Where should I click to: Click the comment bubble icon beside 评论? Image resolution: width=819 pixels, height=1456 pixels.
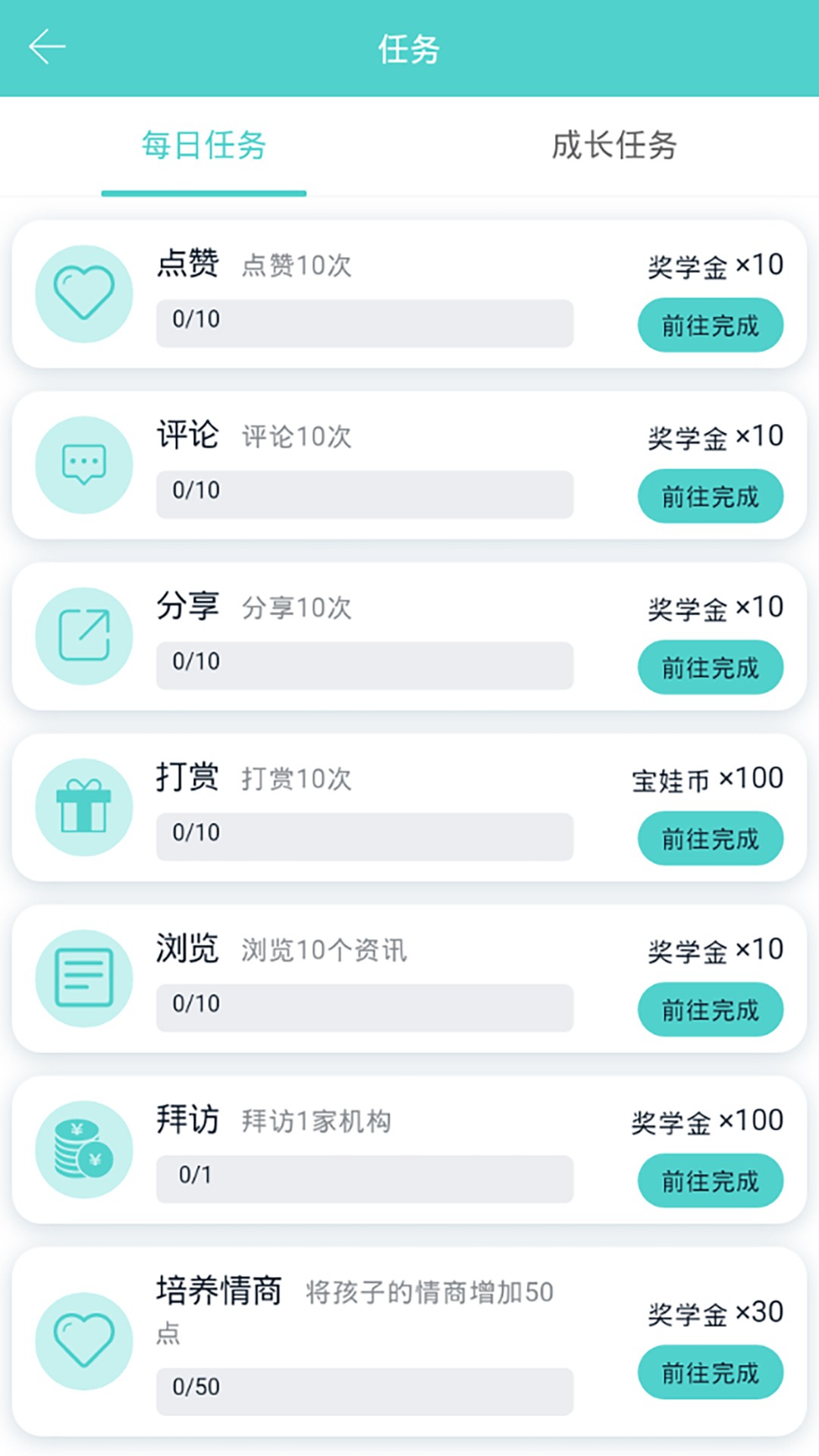pos(83,464)
